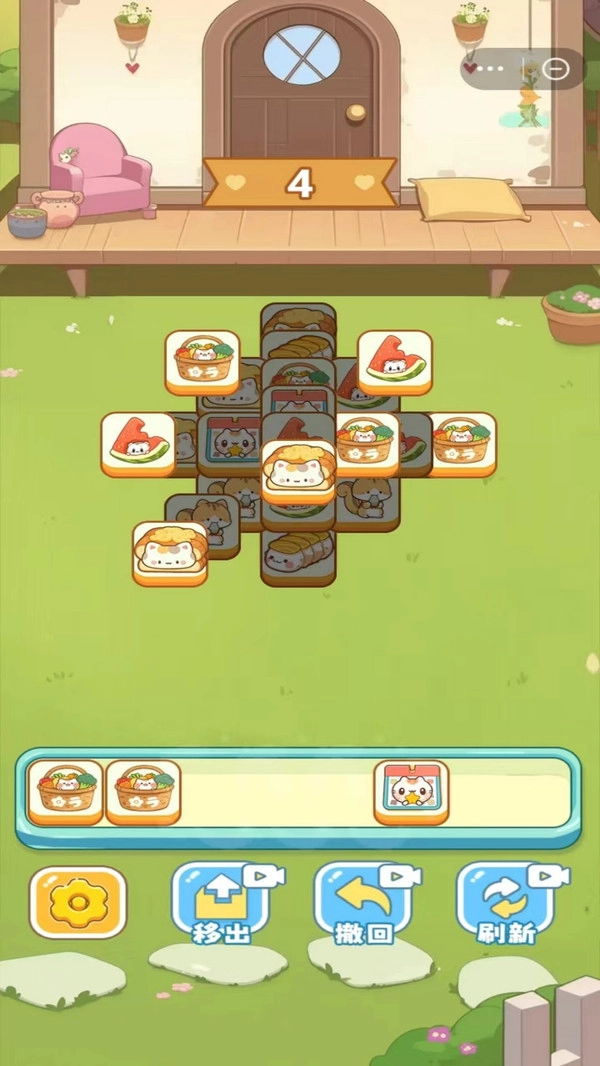Pick the watermelon tile at the upper-right of the pile
Viewport: 600px width, 1066px height.
pyautogui.click(x=394, y=361)
